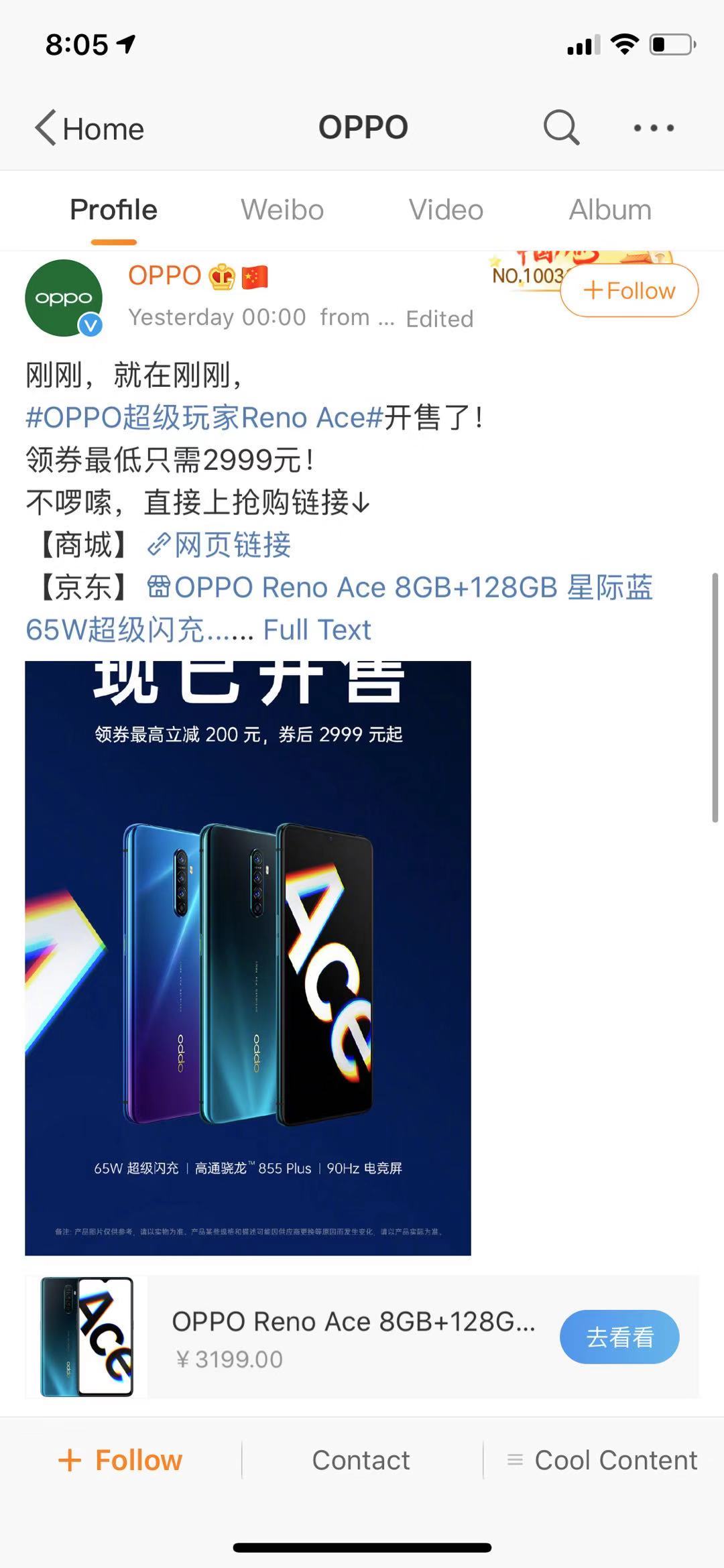The width and height of the screenshot is (724, 1568).
Task: View the Reno Ace poster image
Action: [x=248, y=958]
